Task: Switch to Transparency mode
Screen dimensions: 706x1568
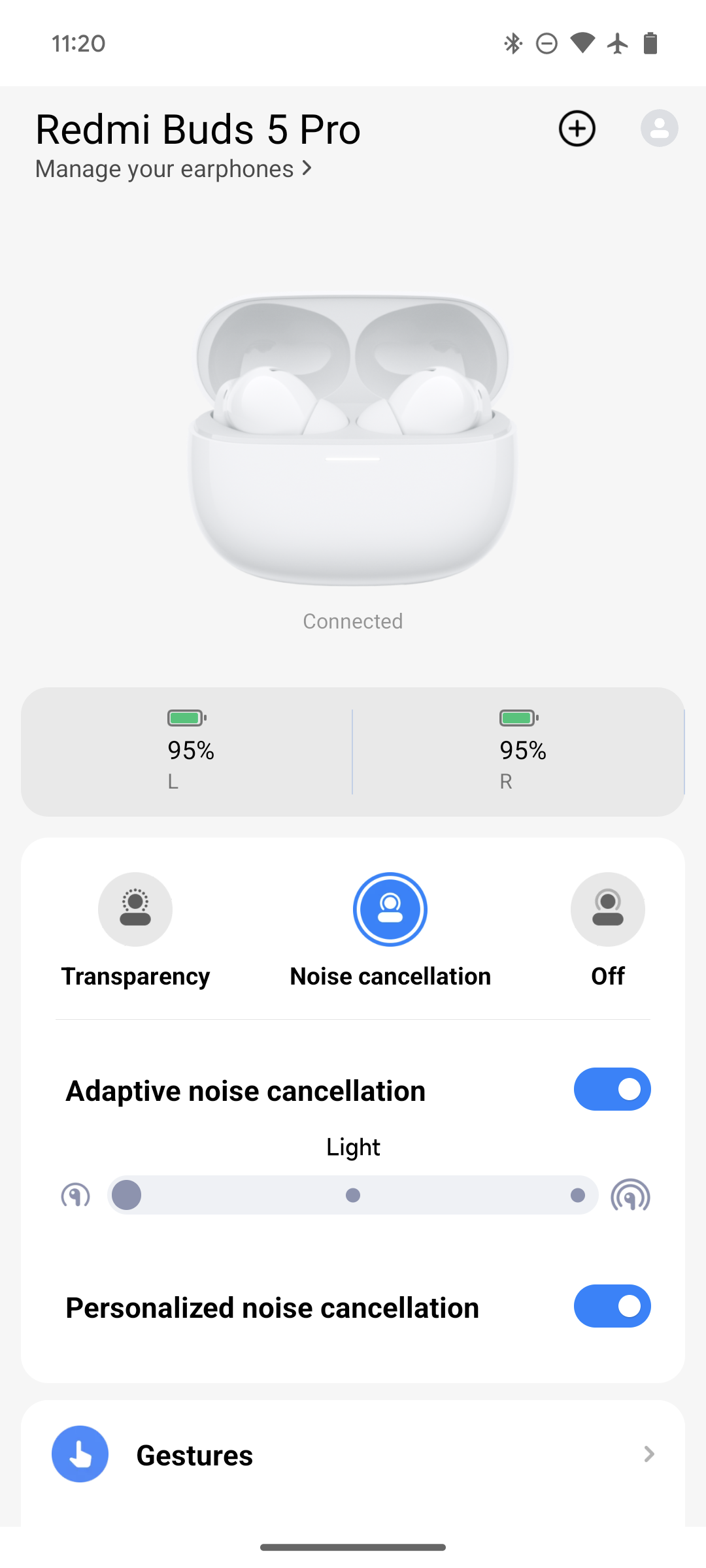Action: click(135, 909)
